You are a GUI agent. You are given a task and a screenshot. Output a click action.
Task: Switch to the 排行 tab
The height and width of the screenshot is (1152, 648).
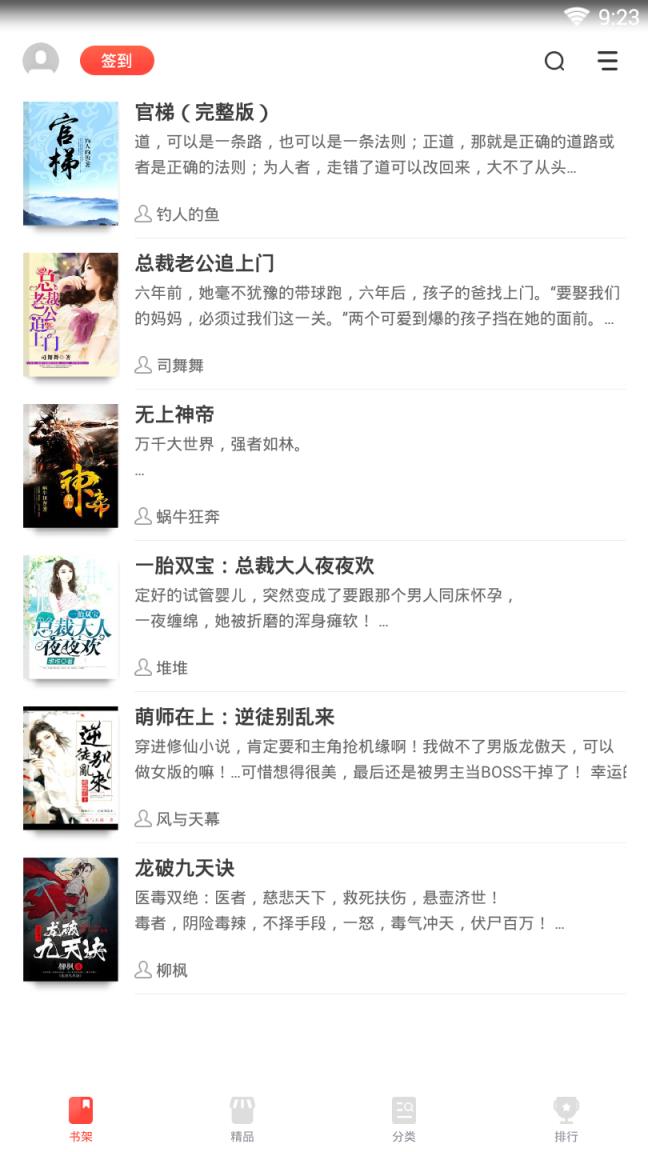point(566,1119)
